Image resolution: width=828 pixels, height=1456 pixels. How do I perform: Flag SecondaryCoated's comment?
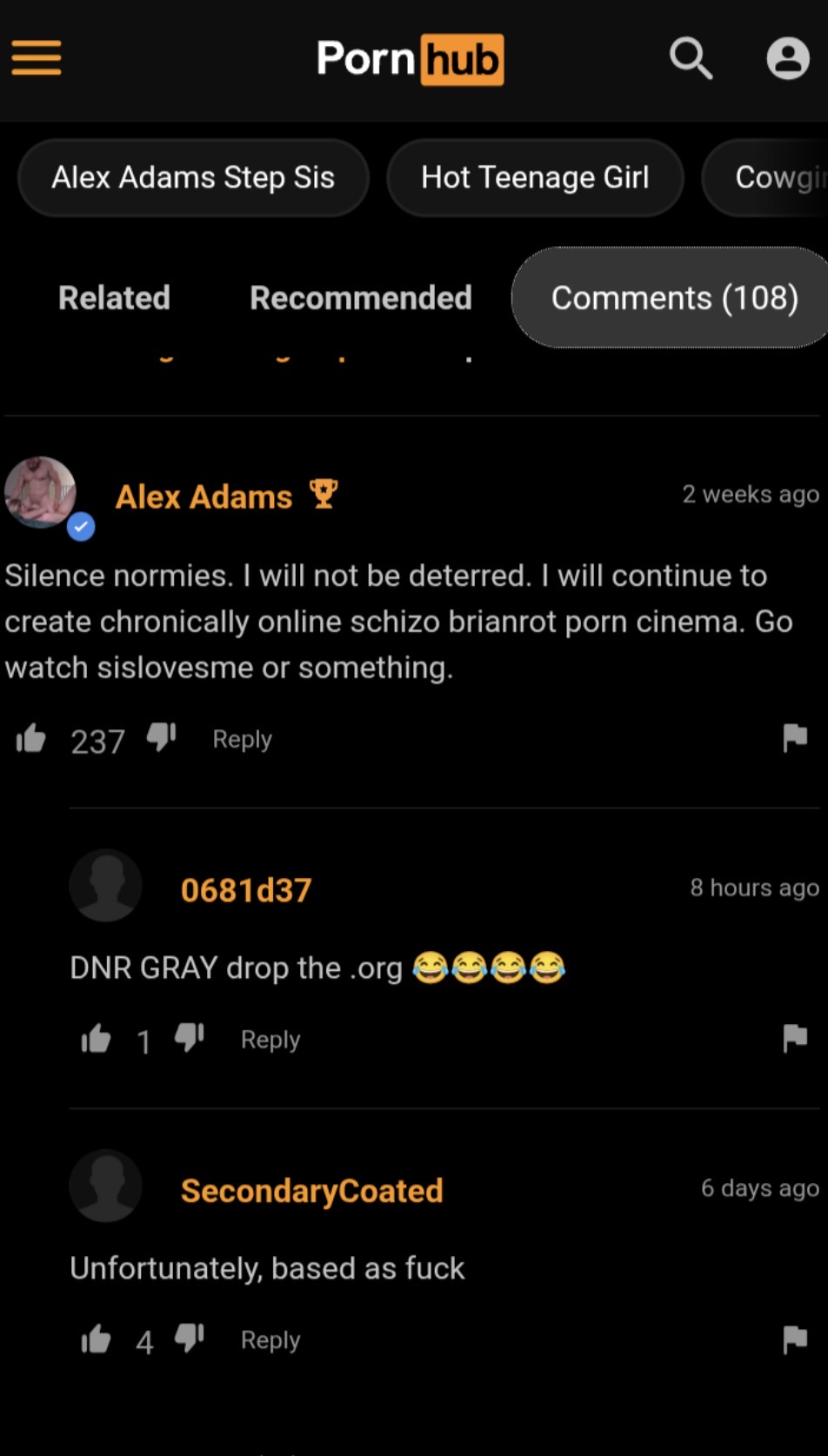tap(794, 1340)
